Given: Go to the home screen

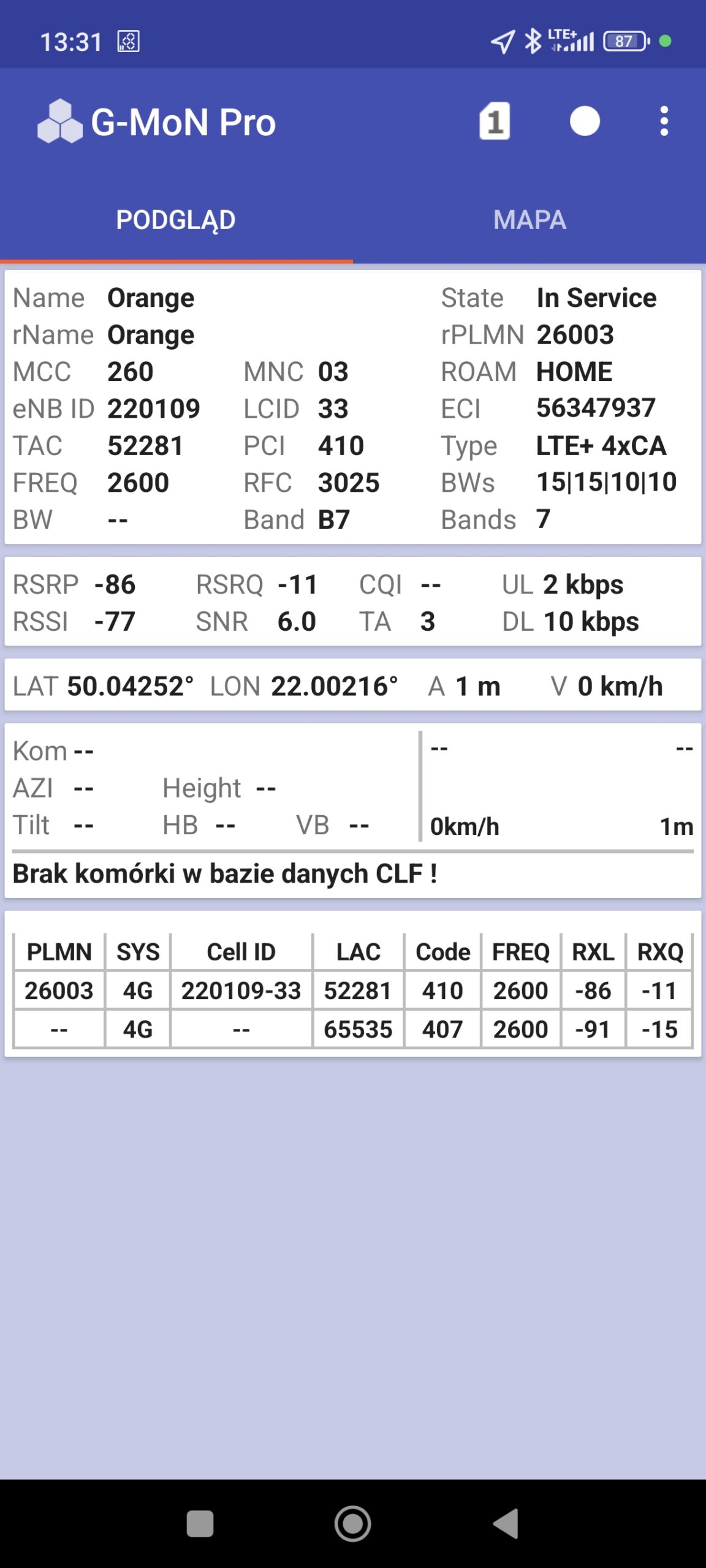Looking at the screenshot, I should coord(352,1523).
